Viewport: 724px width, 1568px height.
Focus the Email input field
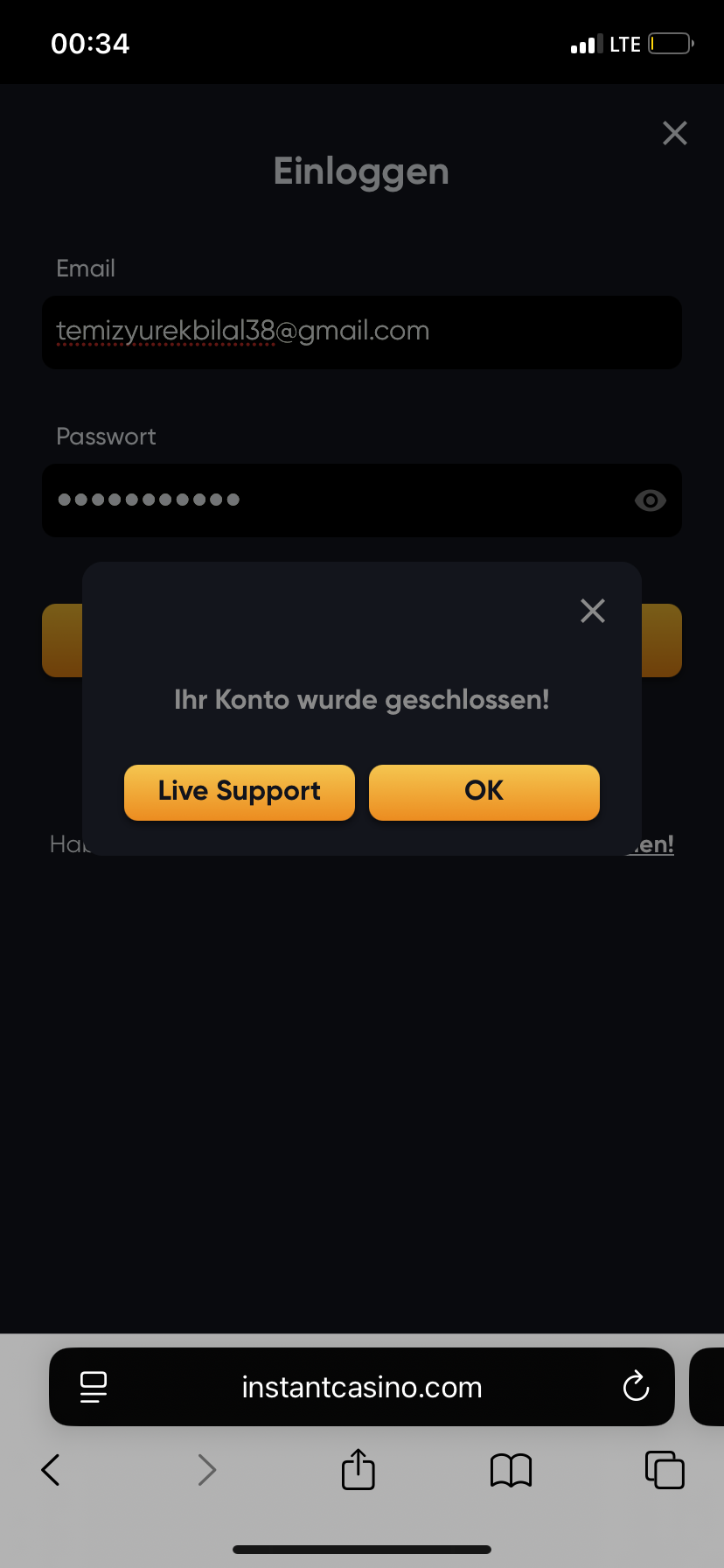coord(362,332)
